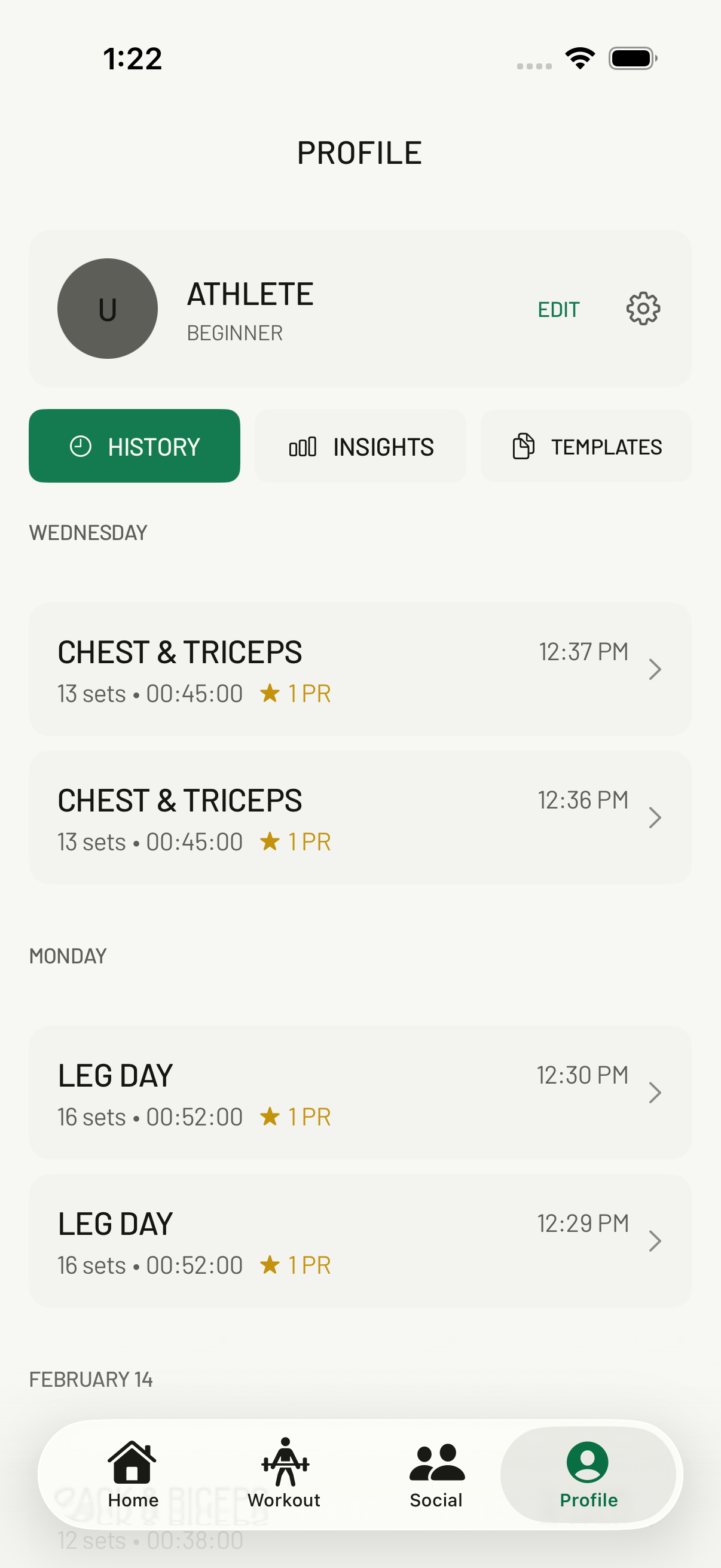
Task: Tap the user avatar circle labeled U
Action: (x=107, y=309)
